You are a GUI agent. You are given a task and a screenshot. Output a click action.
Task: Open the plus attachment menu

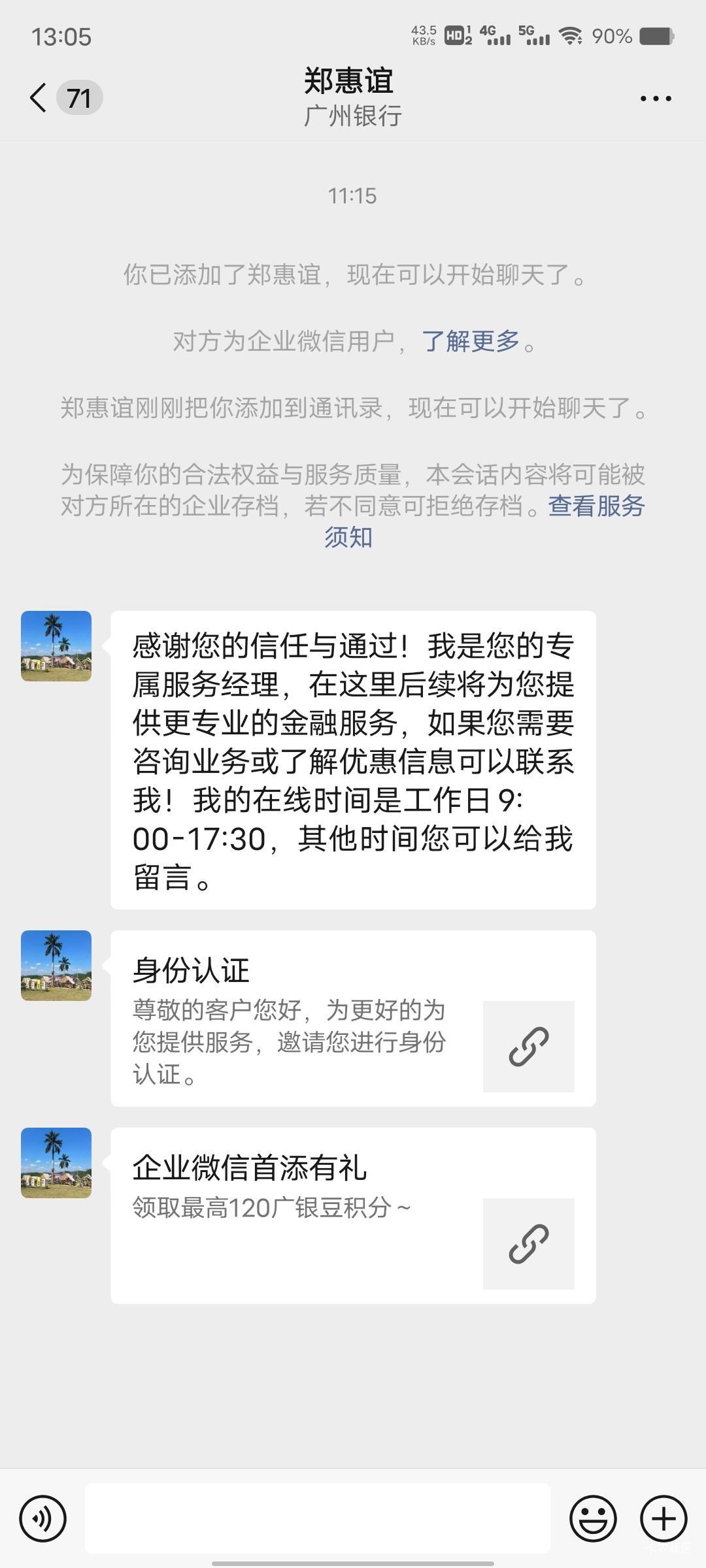[663, 1519]
